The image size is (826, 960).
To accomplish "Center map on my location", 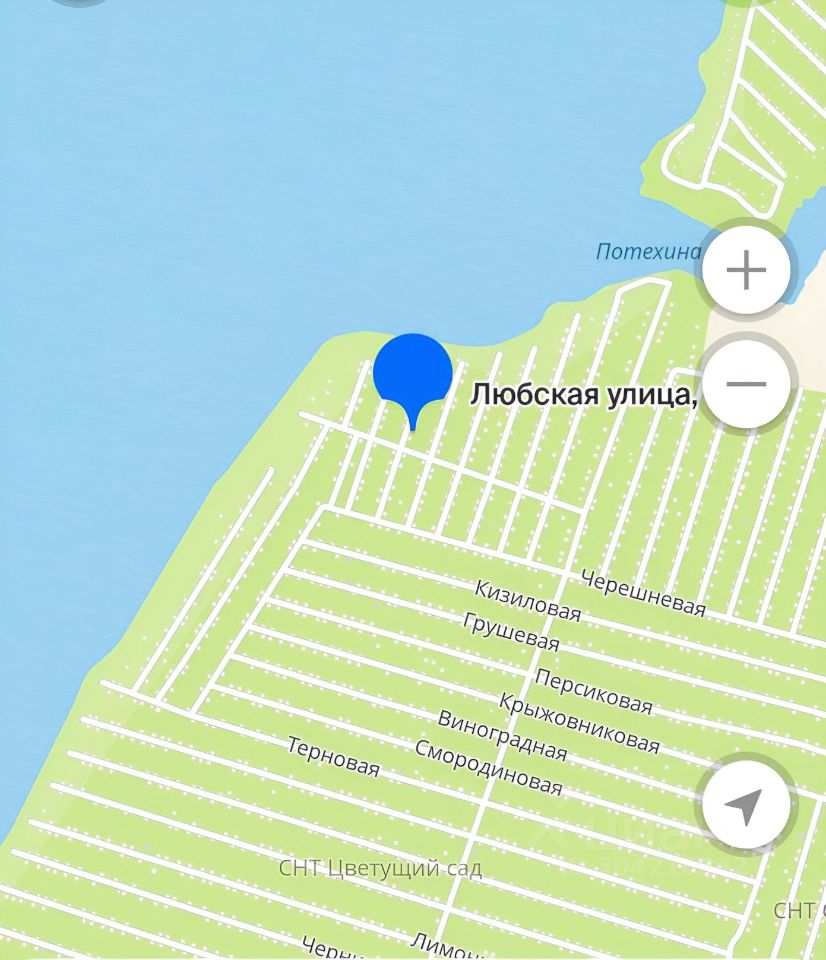I will [745, 804].
